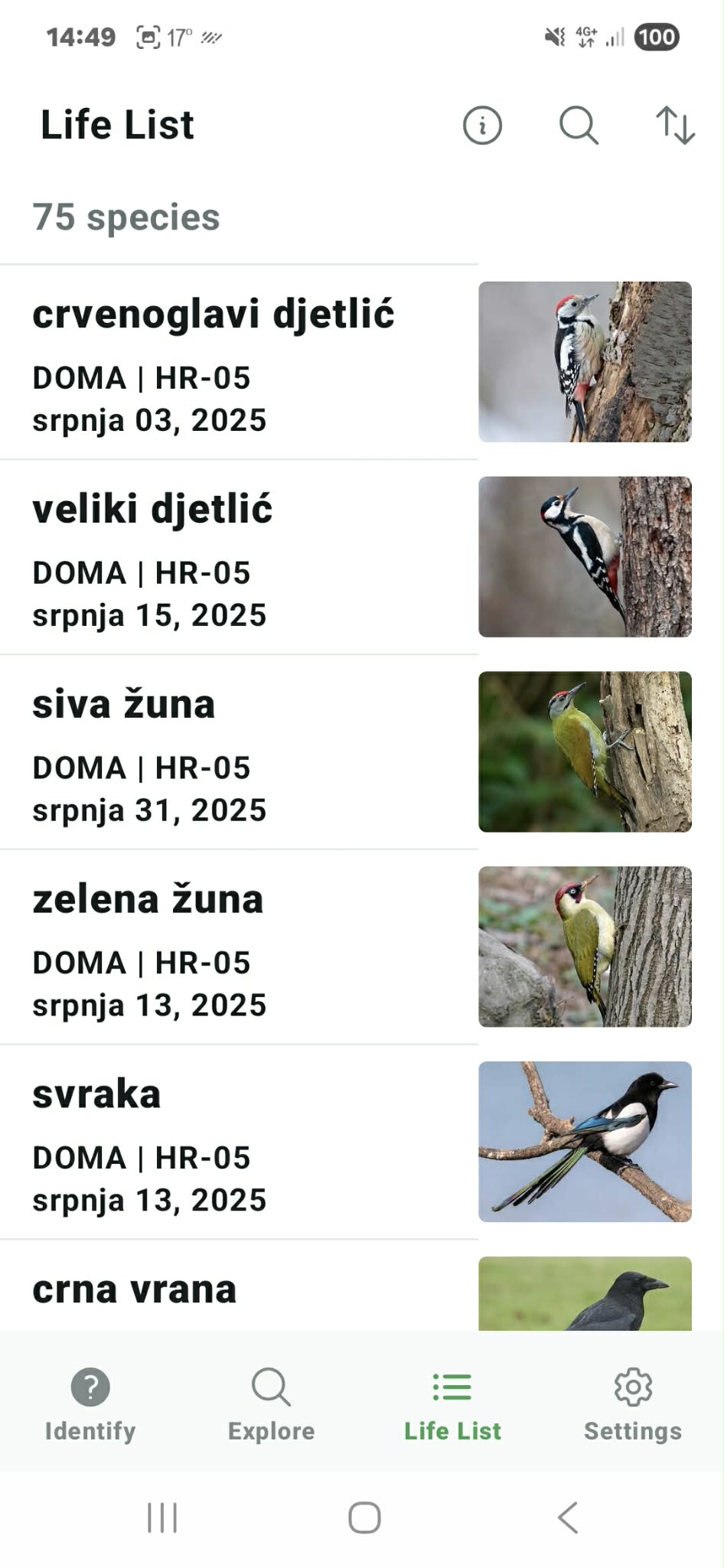
Task: Search the life list
Action: point(579,126)
